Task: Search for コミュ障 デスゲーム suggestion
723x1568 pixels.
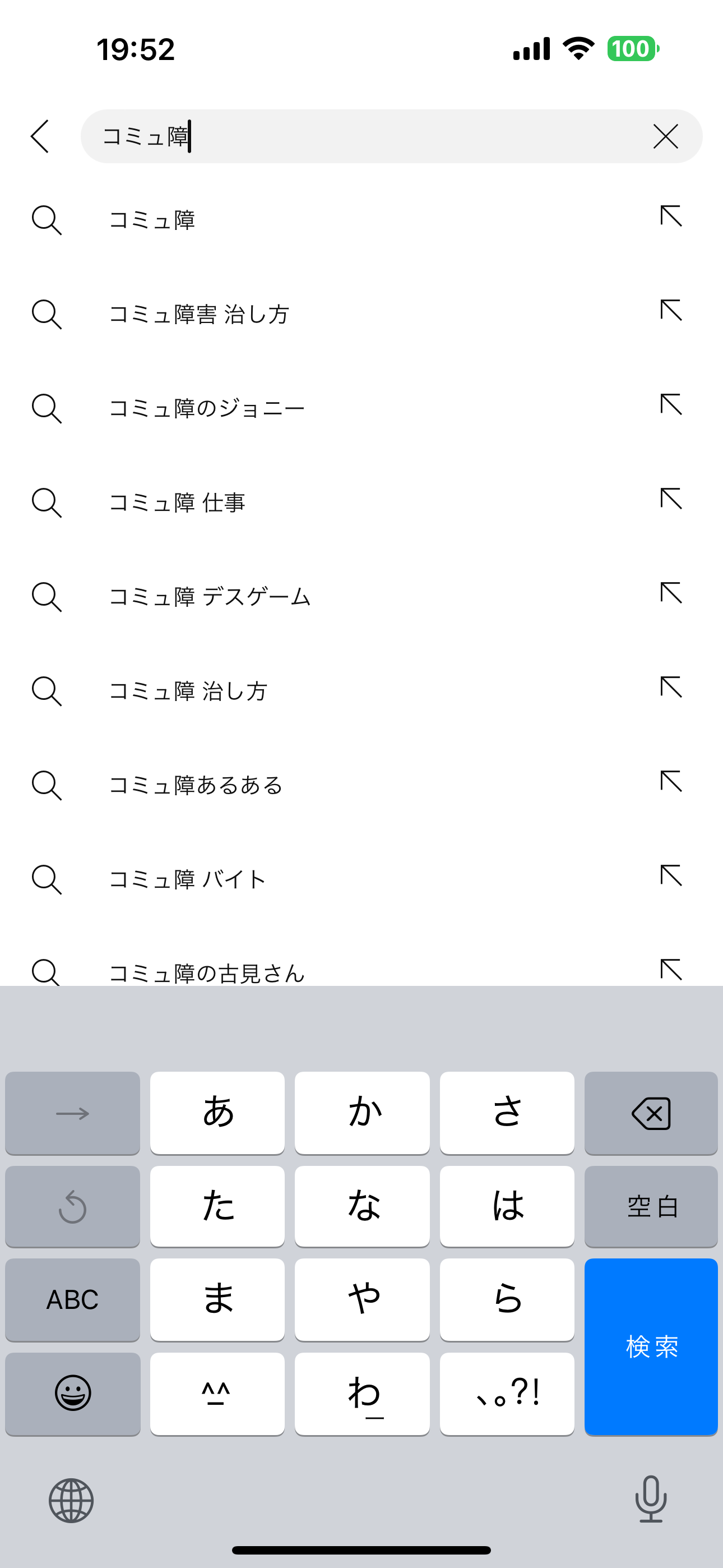Action: [x=361, y=597]
